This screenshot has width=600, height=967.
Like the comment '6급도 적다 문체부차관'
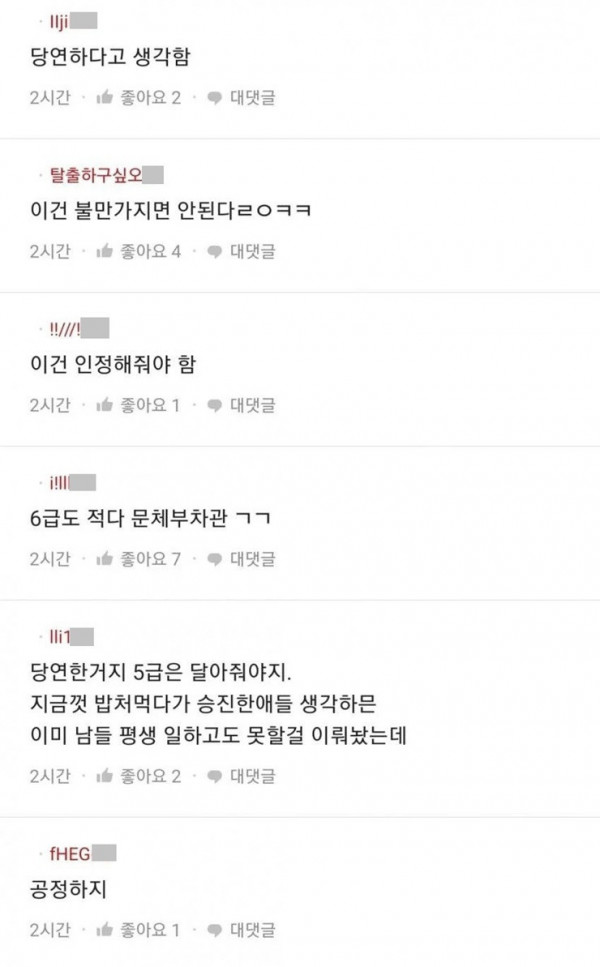[139, 559]
